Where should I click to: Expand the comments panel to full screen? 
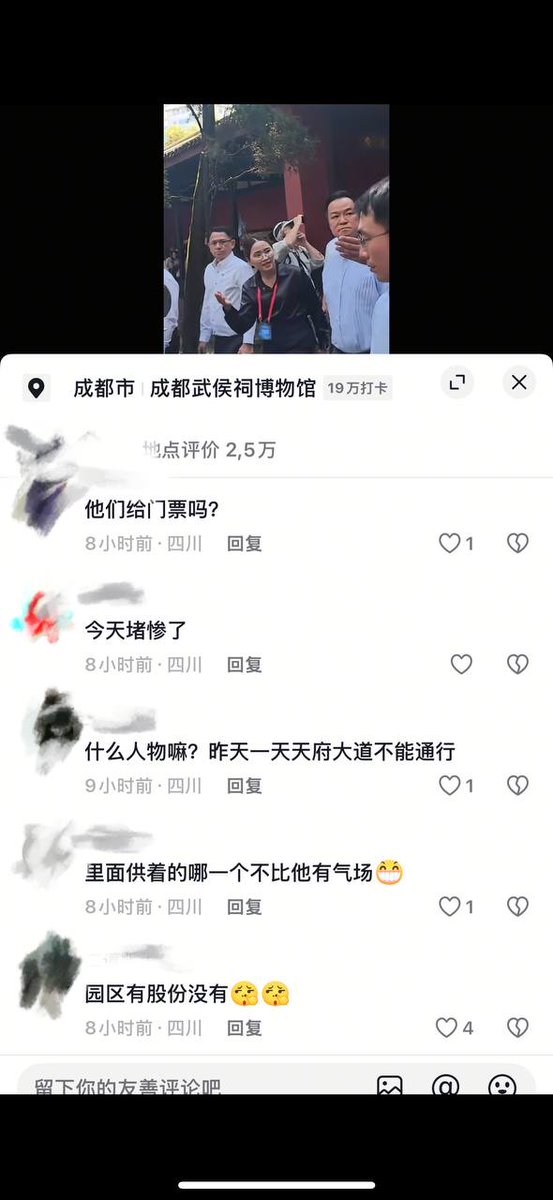click(x=457, y=382)
